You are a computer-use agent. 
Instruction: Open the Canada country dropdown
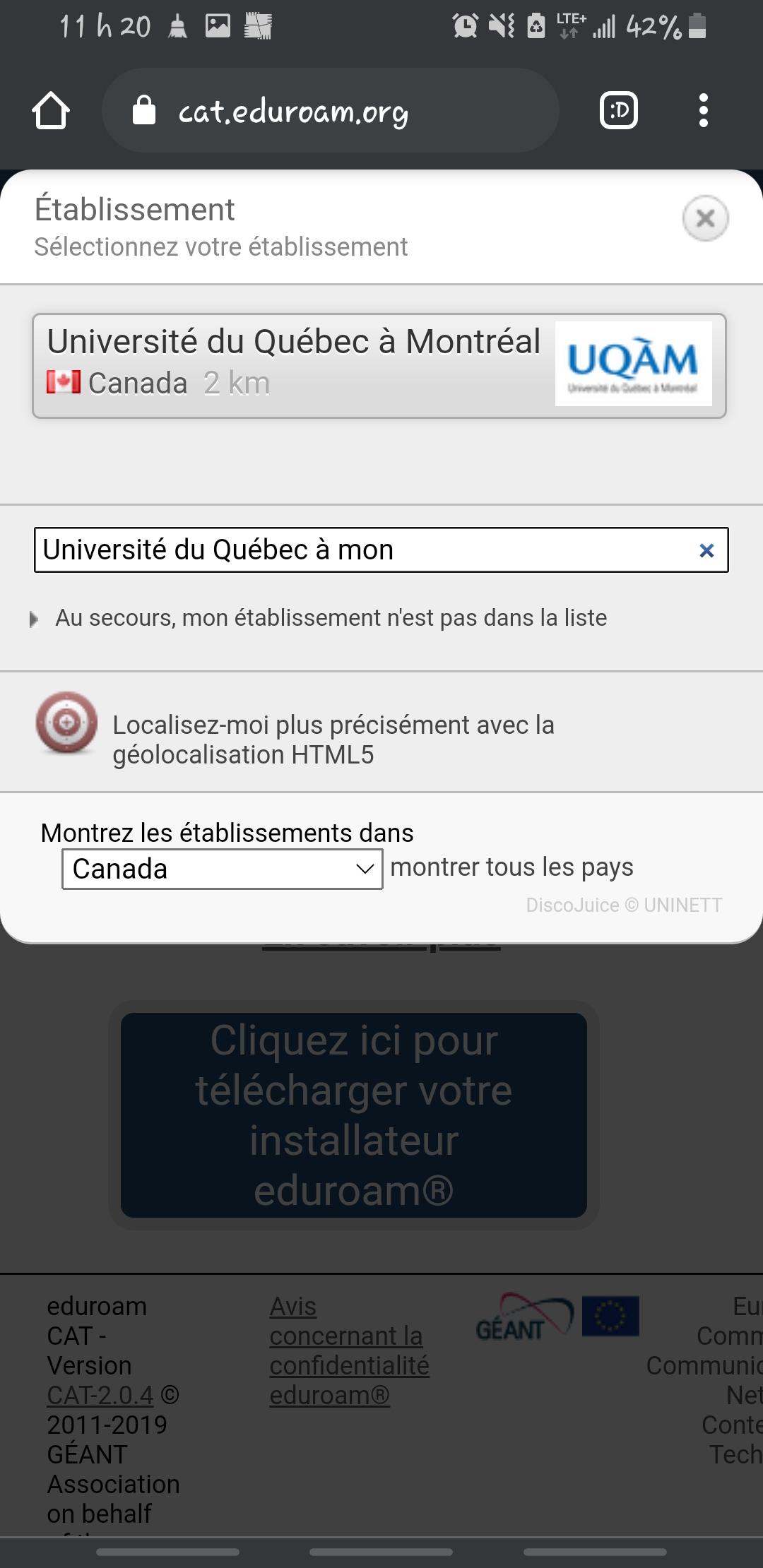pyautogui.click(x=223, y=869)
